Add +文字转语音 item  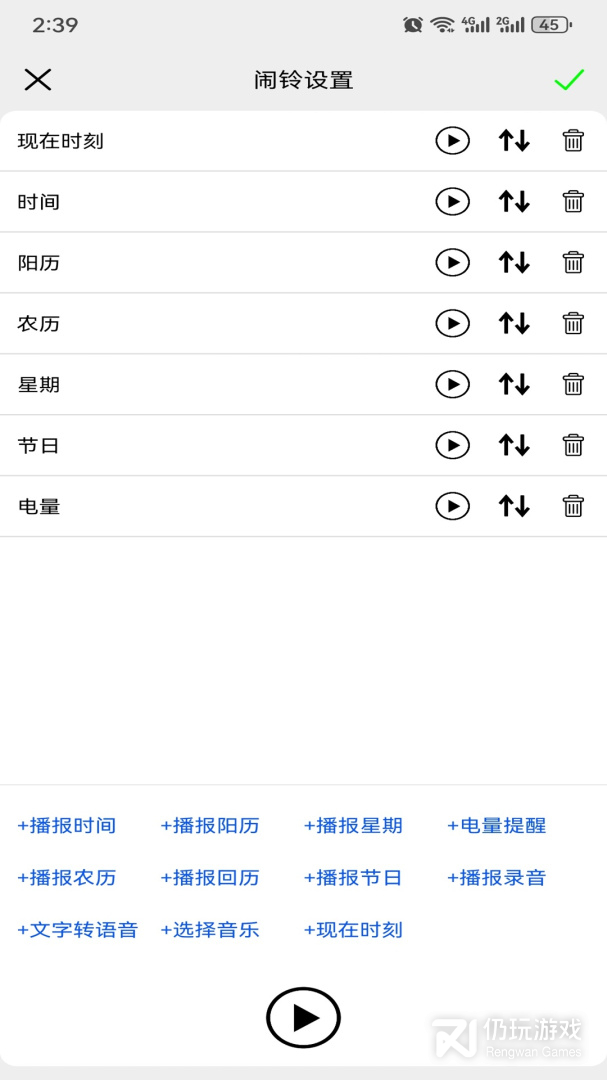pos(78,930)
